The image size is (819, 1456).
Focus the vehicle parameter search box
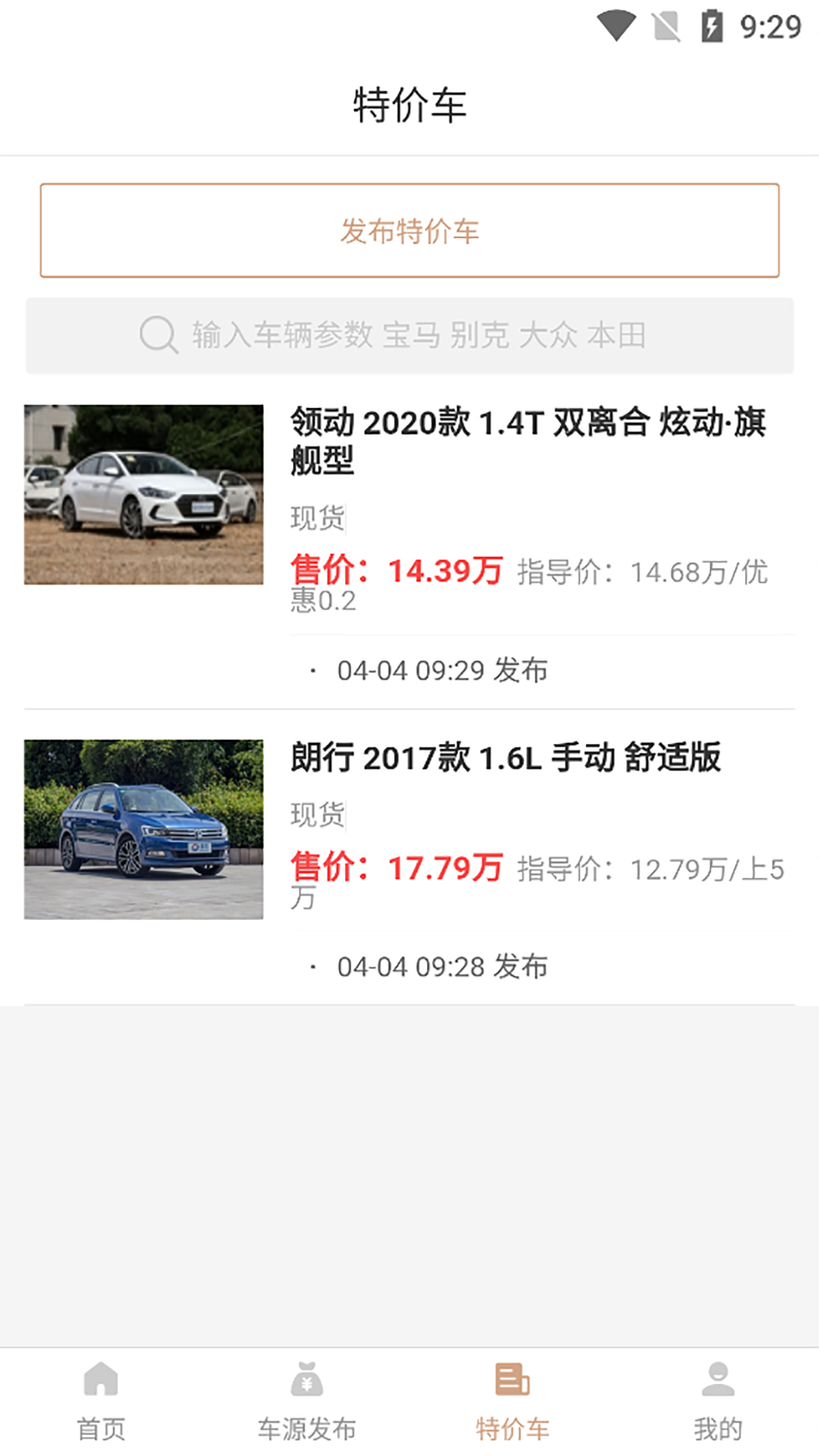[409, 335]
